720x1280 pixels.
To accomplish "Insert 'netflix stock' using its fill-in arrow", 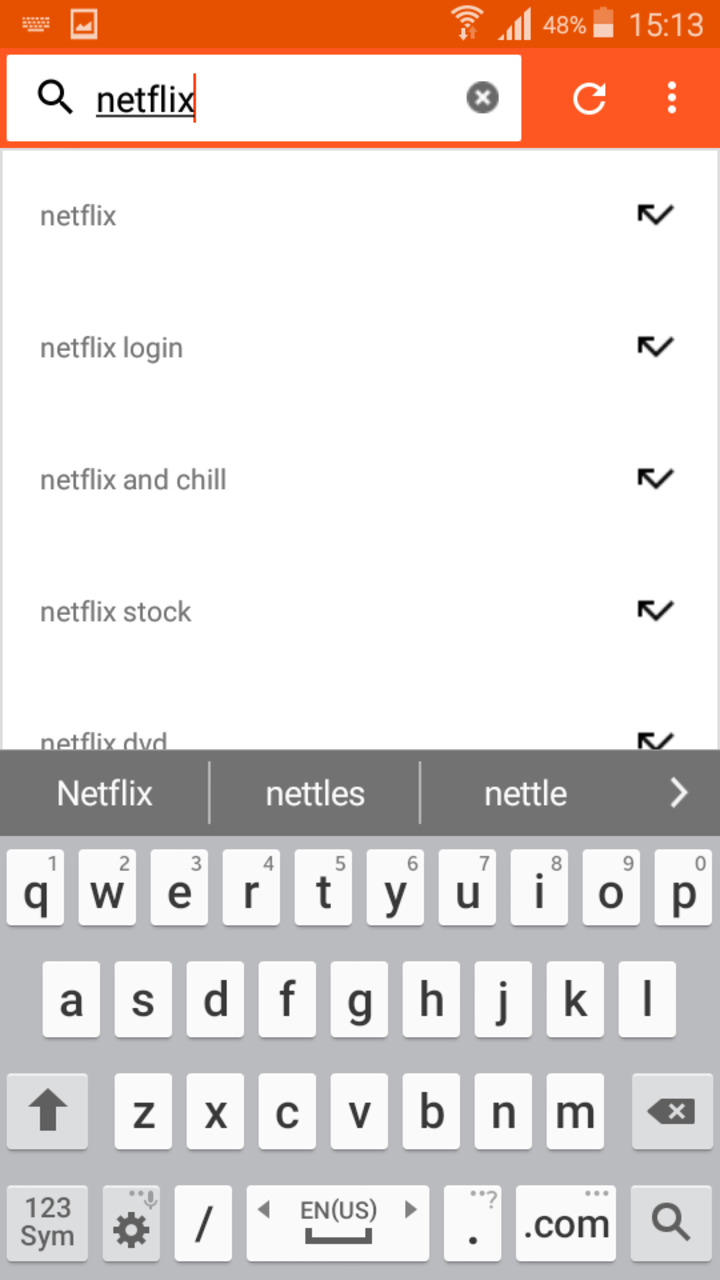I will point(655,611).
